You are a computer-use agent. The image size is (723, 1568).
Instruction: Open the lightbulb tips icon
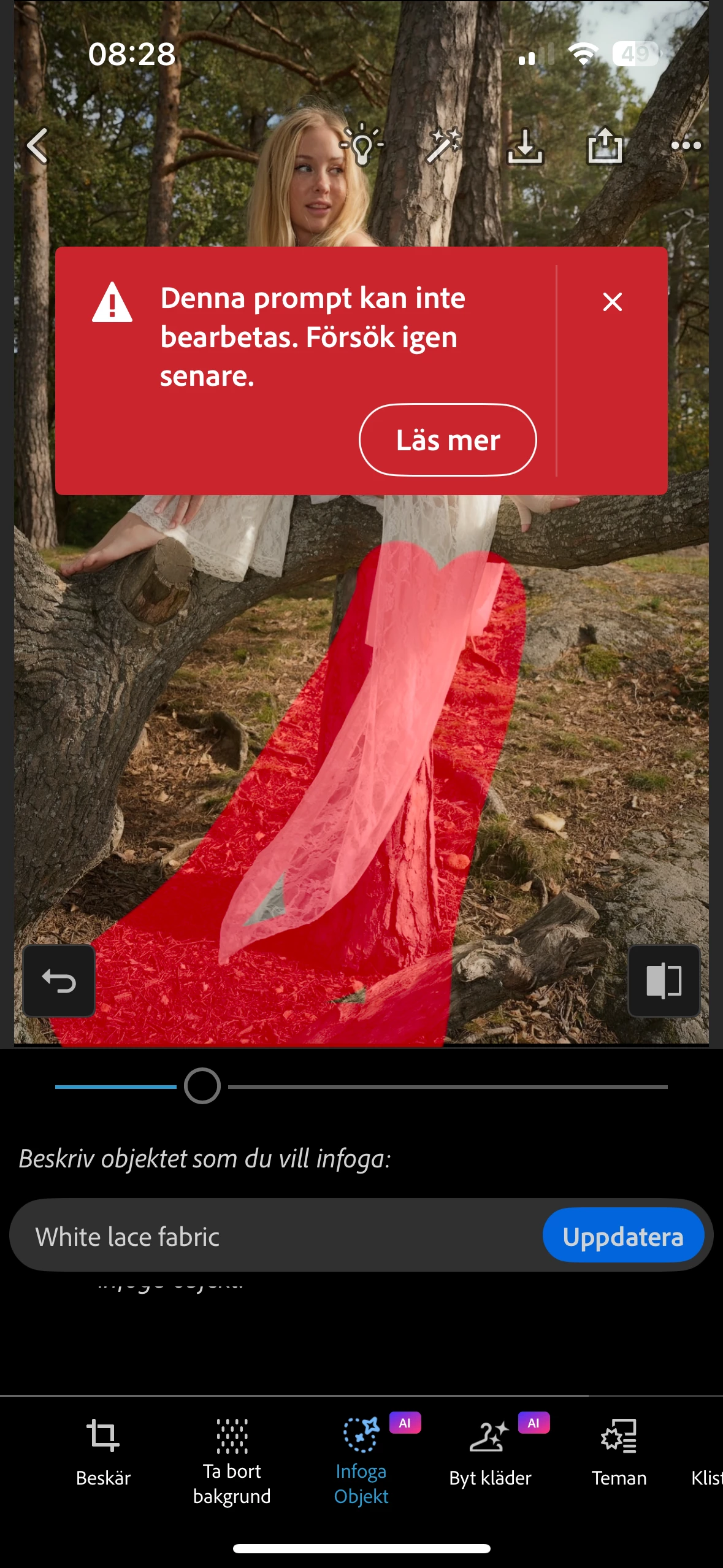click(362, 145)
